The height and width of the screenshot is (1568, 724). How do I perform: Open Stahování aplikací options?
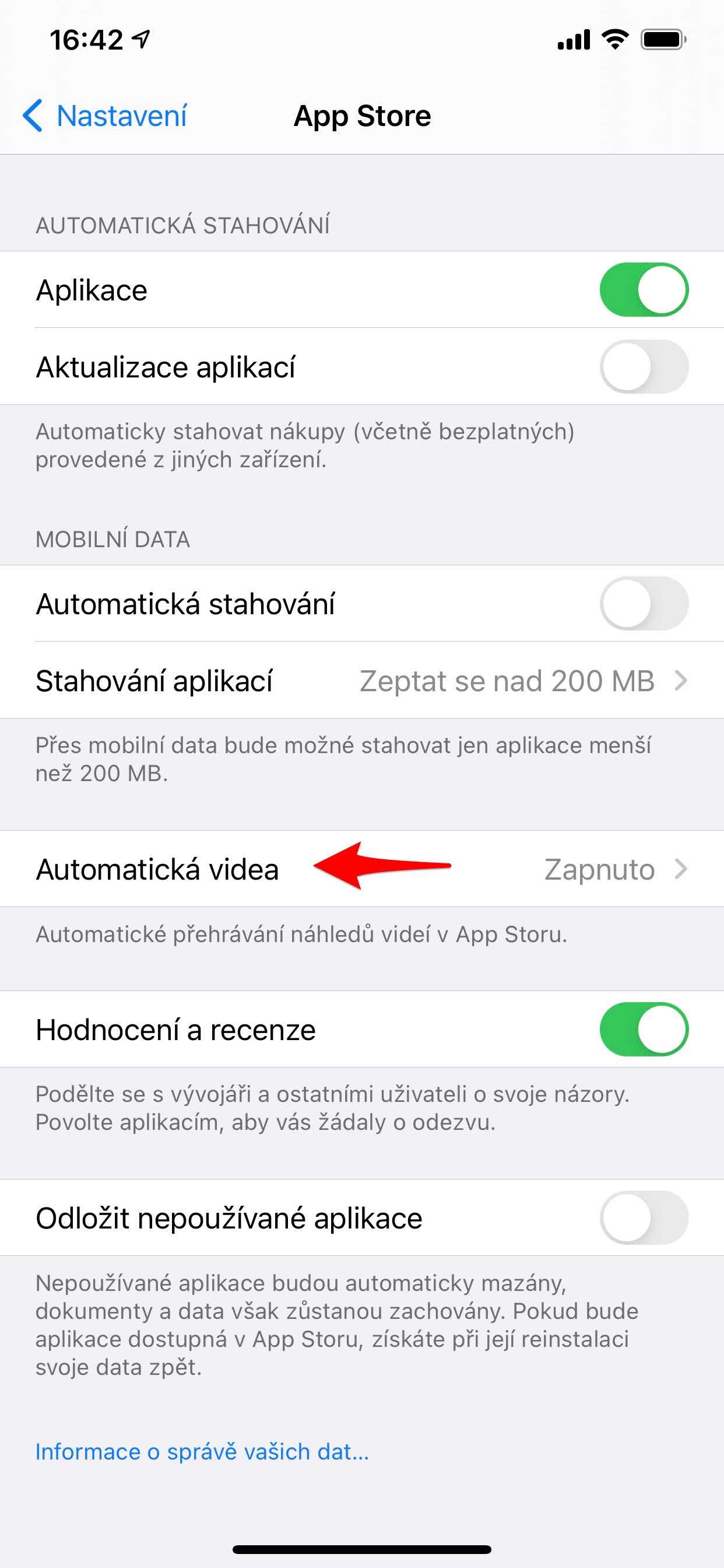coord(361,681)
